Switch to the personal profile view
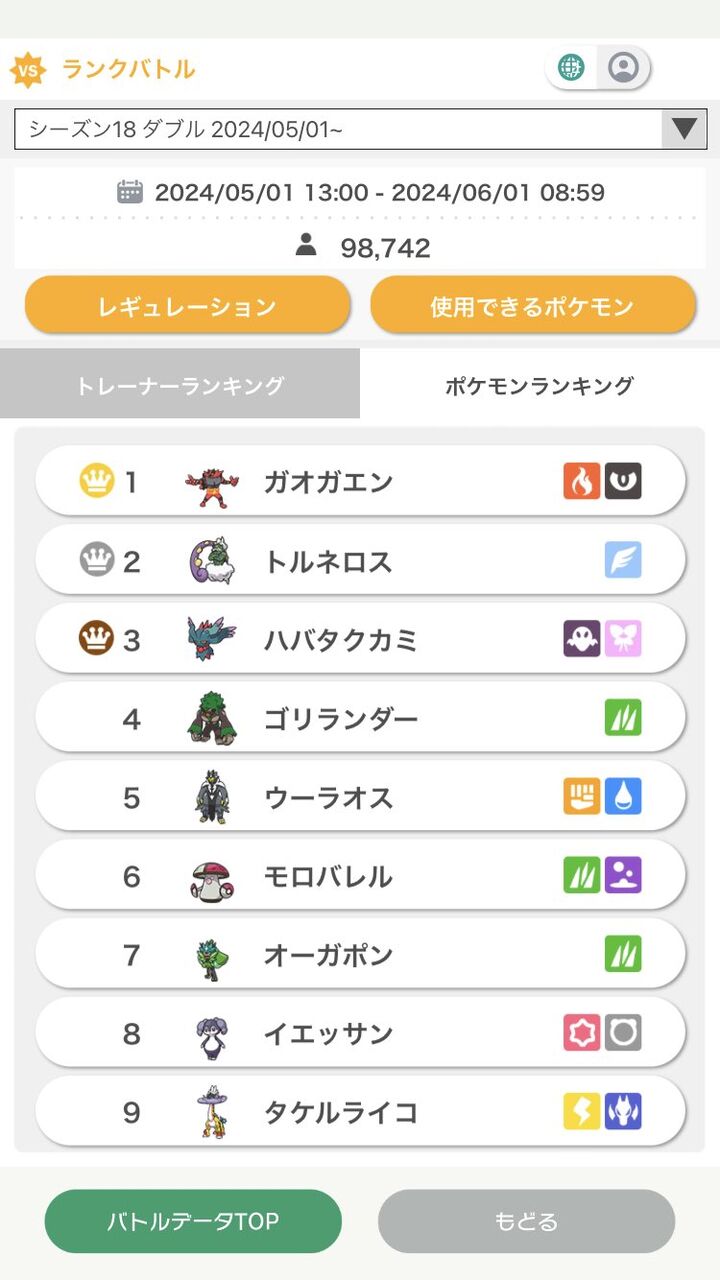Screen dimensions: 720x1280 coord(623,68)
